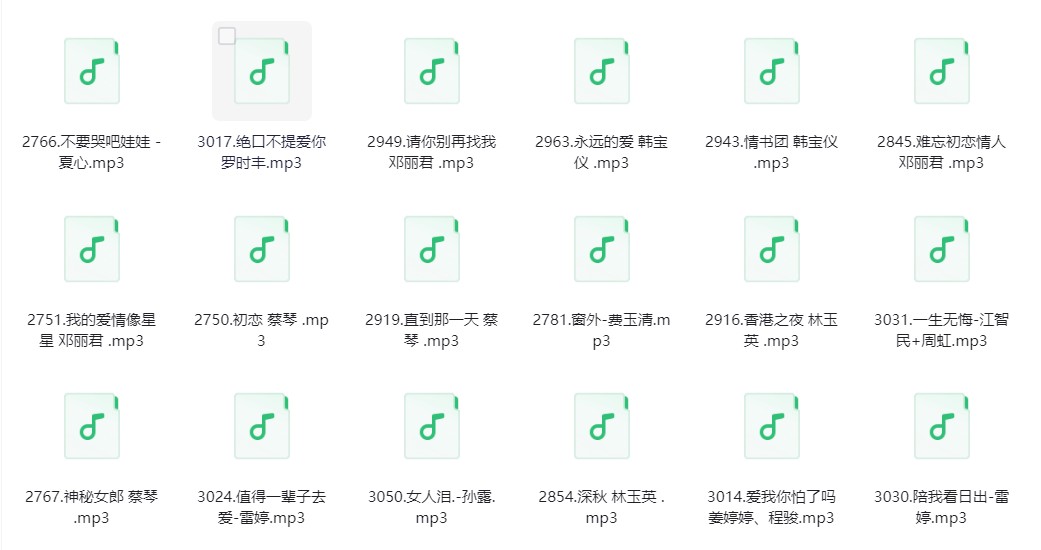Open 3024.值得一辈子去爱-雷婷.mp3
1041x550 pixels.
tap(262, 426)
